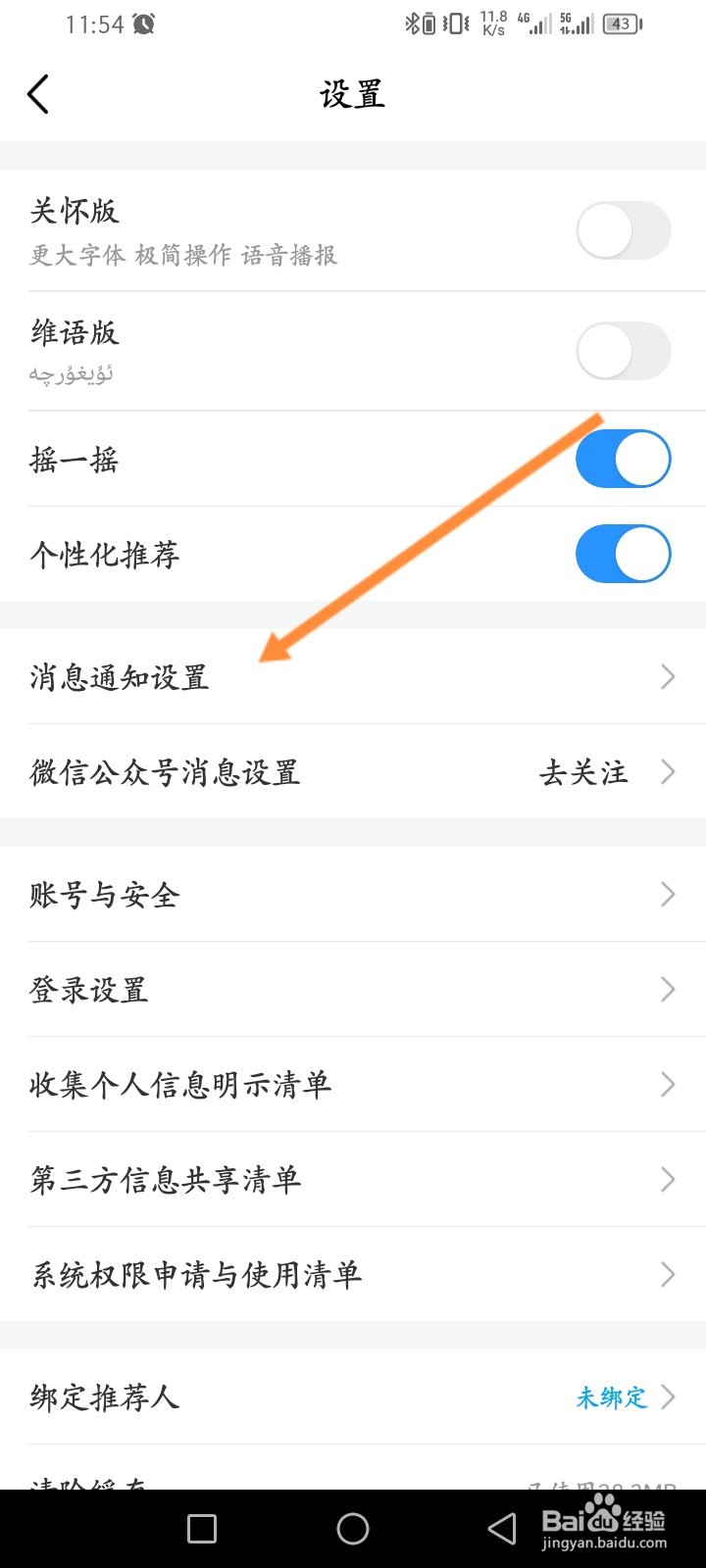Turn on the 维语版 toggle
706x1568 pixels.
[x=624, y=350]
